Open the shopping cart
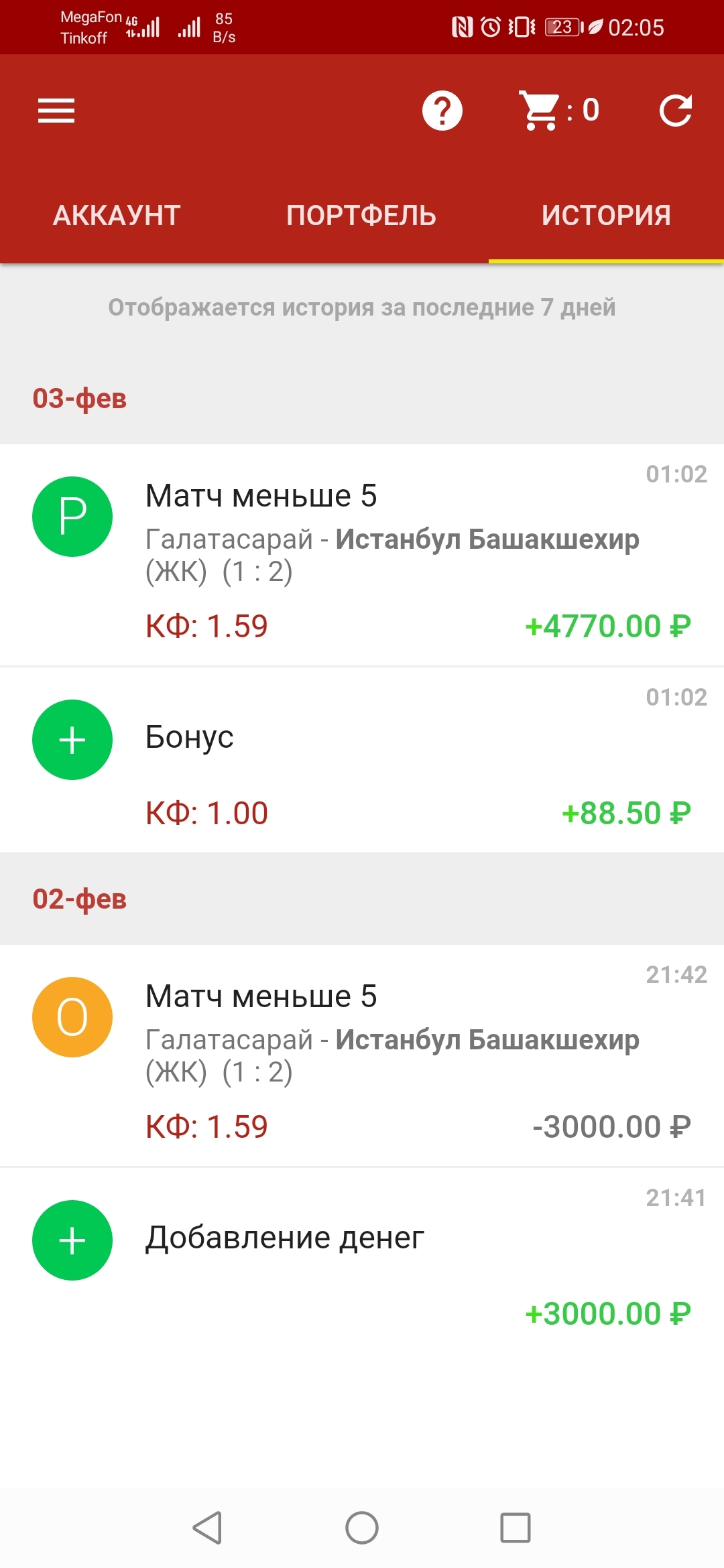Viewport: 724px width, 1568px height. click(x=558, y=111)
